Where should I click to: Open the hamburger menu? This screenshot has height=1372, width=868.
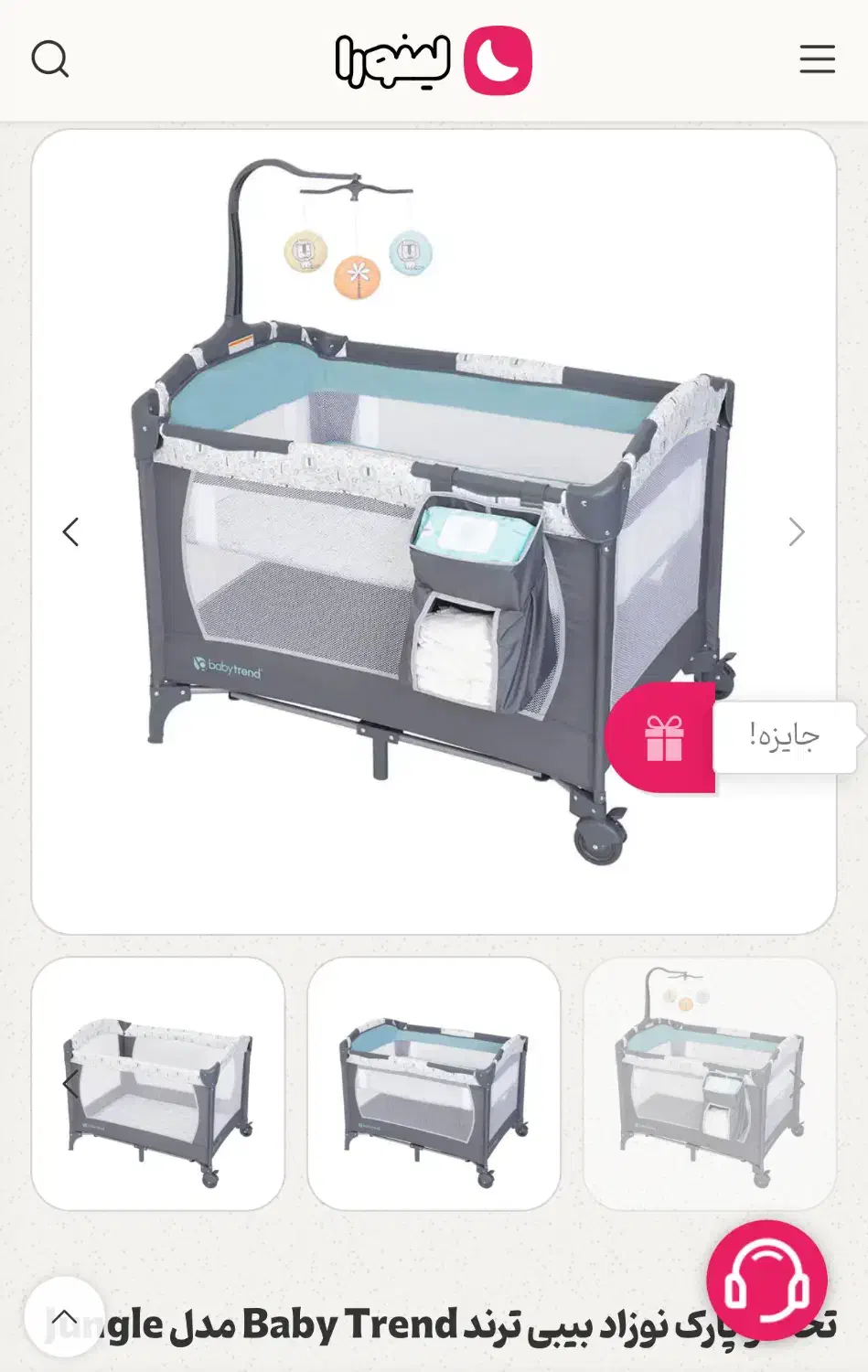click(817, 59)
